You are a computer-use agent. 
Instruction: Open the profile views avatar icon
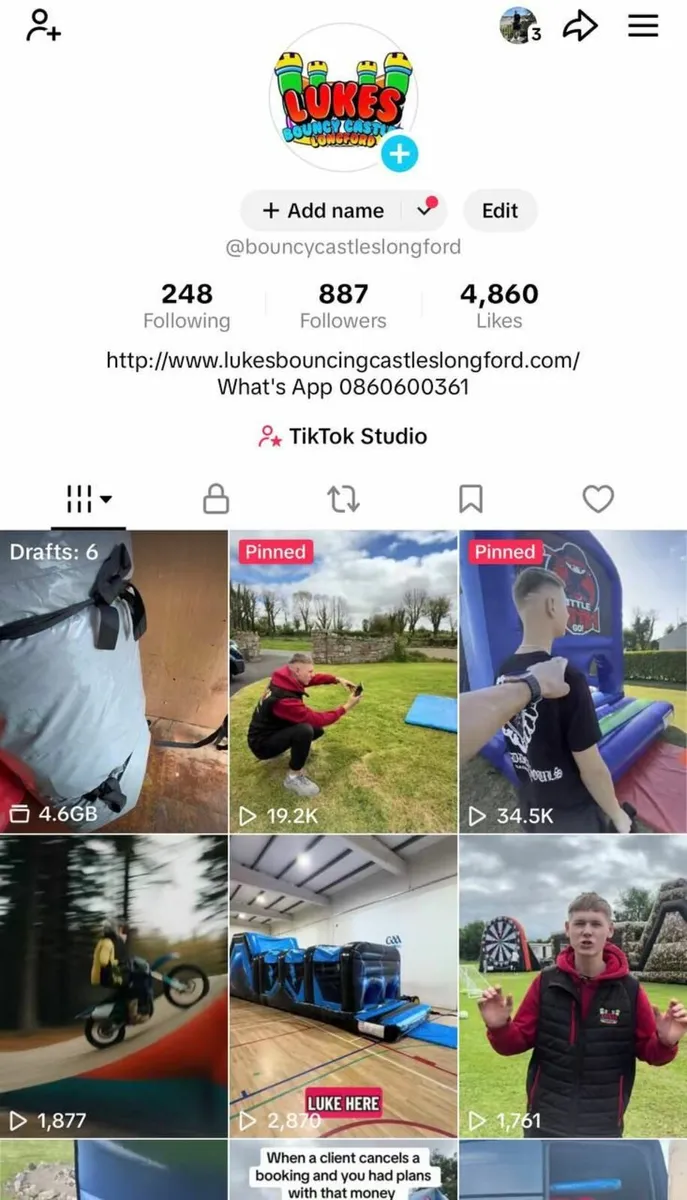pos(519,26)
